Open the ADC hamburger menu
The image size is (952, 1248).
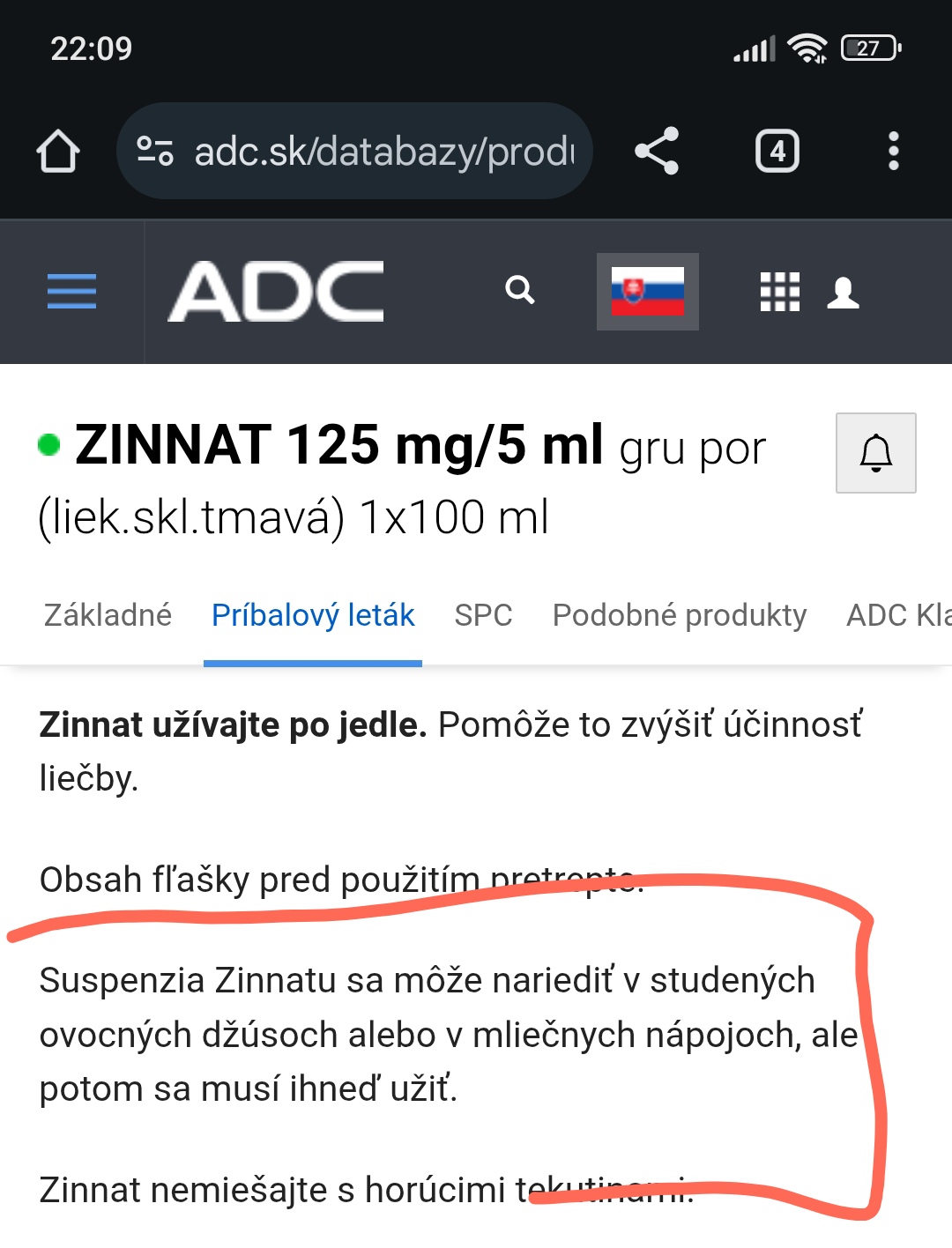point(71,292)
